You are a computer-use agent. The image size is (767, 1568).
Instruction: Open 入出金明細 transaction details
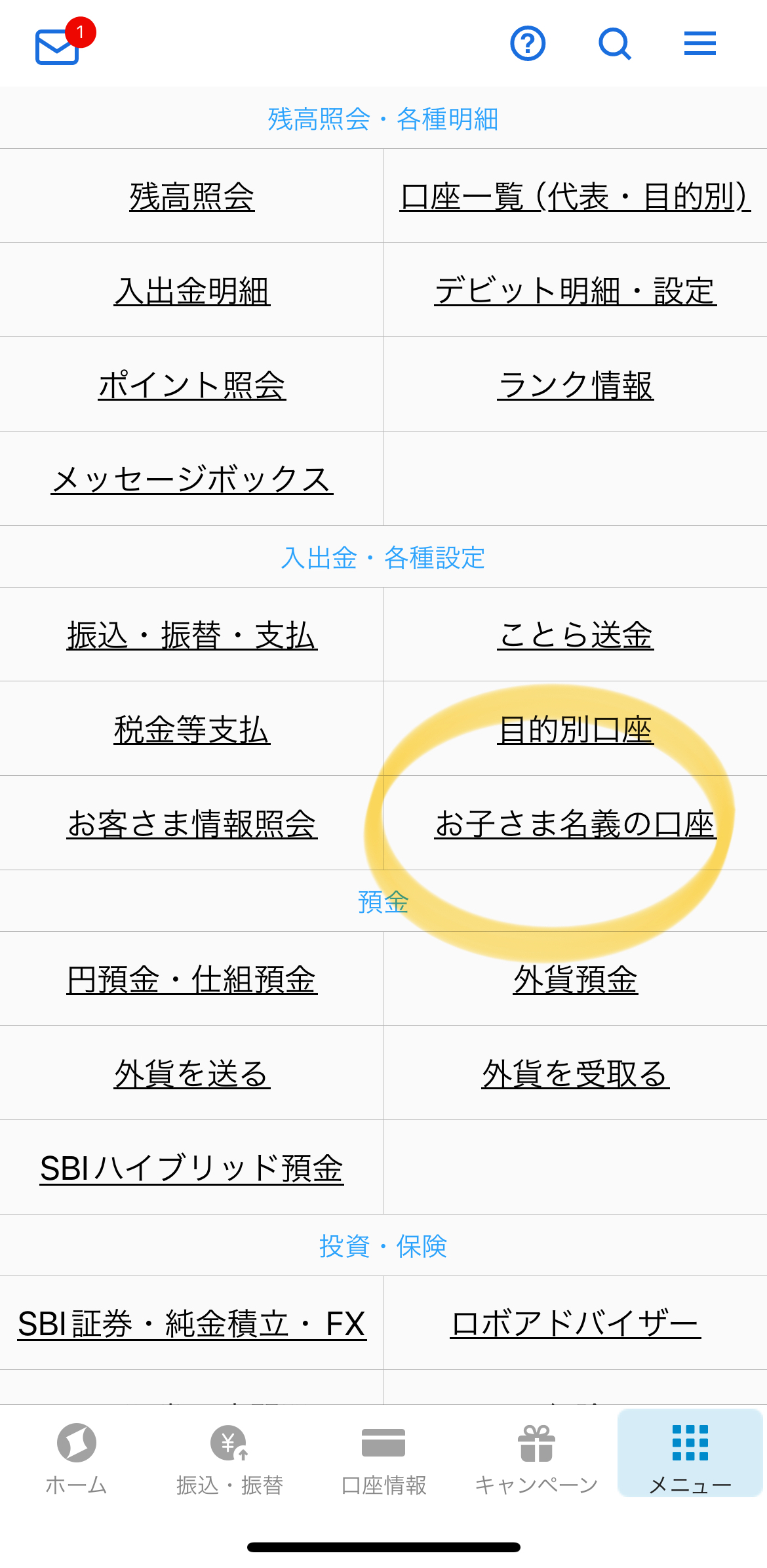(191, 291)
